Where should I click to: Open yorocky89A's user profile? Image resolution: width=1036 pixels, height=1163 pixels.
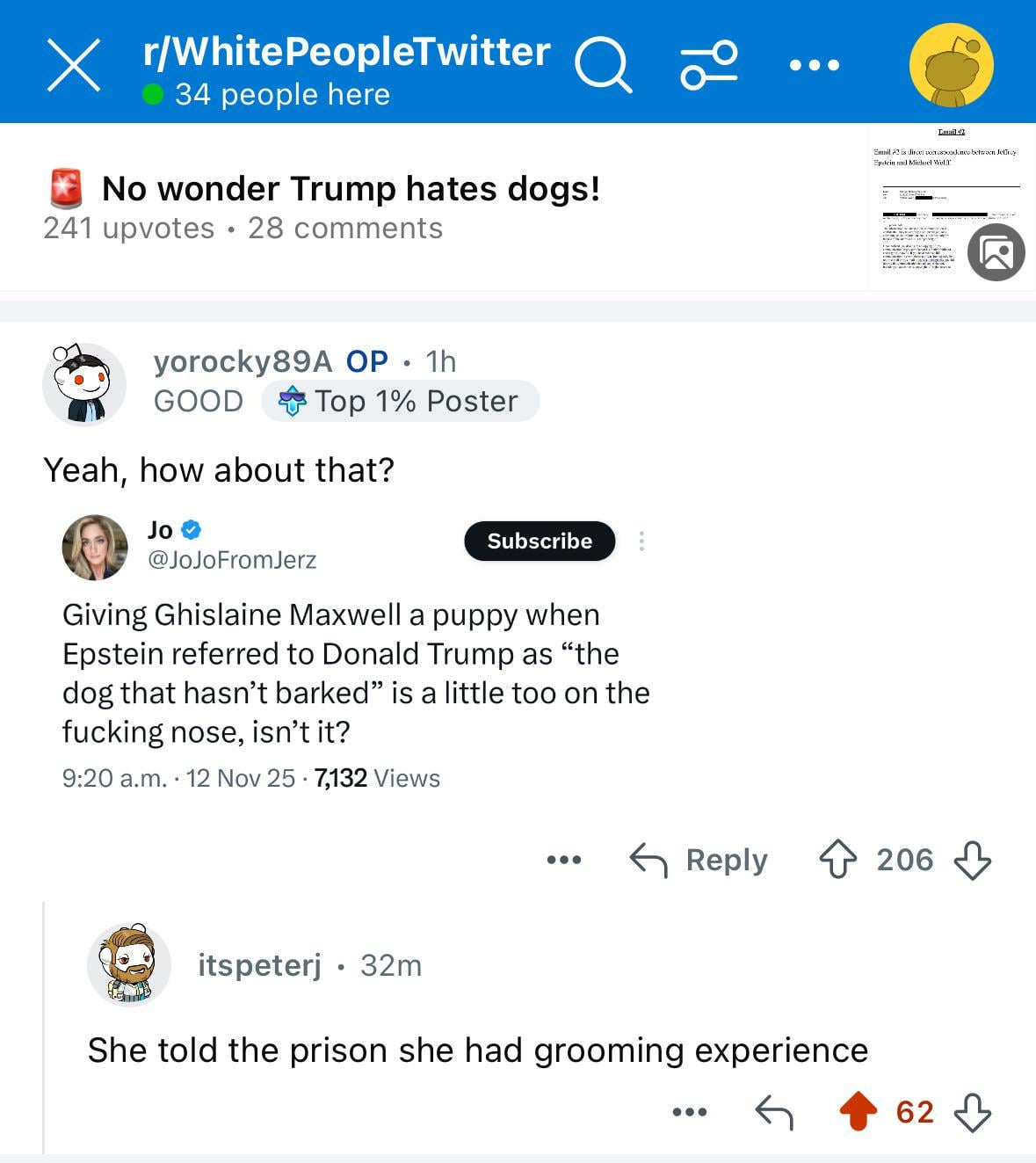coord(242,361)
